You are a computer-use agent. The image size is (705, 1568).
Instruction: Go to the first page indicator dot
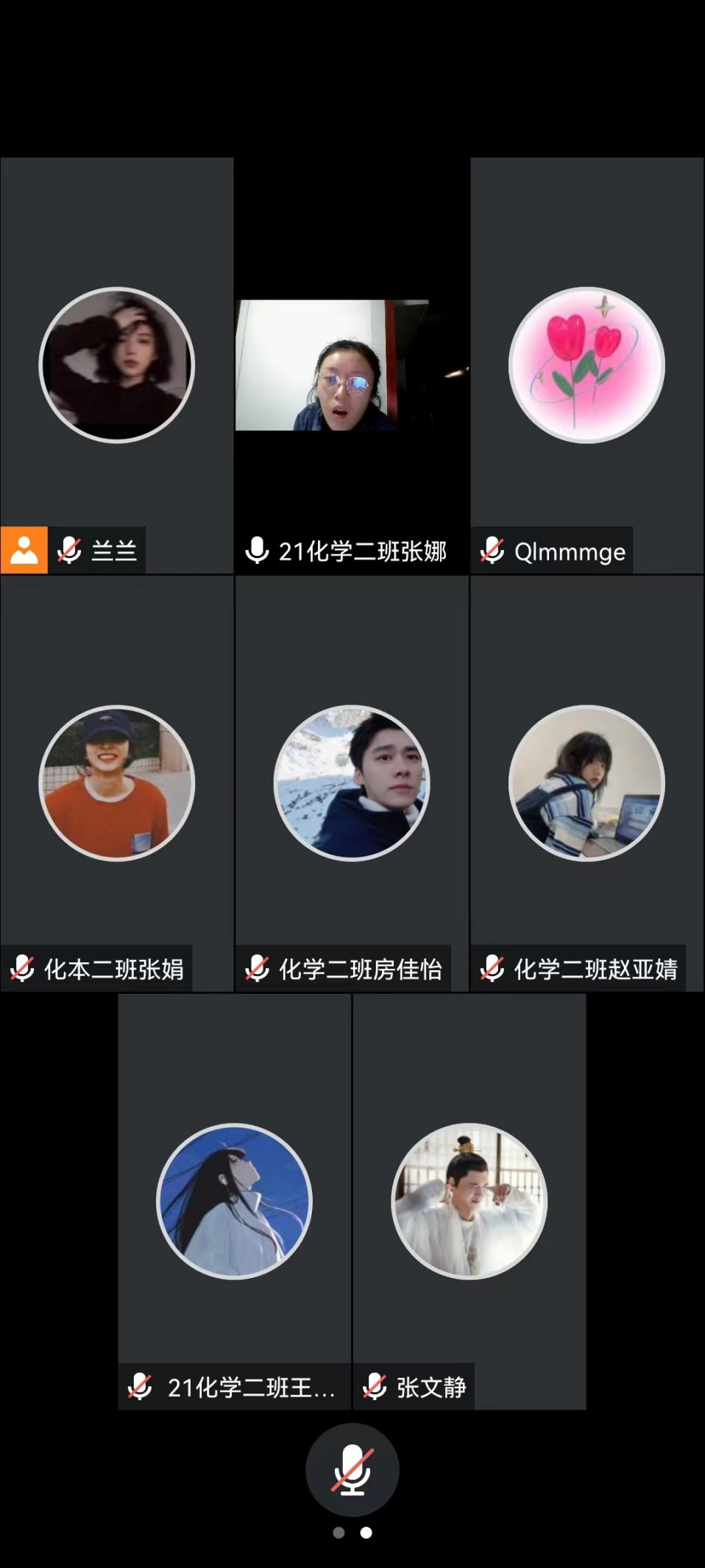(x=339, y=1533)
